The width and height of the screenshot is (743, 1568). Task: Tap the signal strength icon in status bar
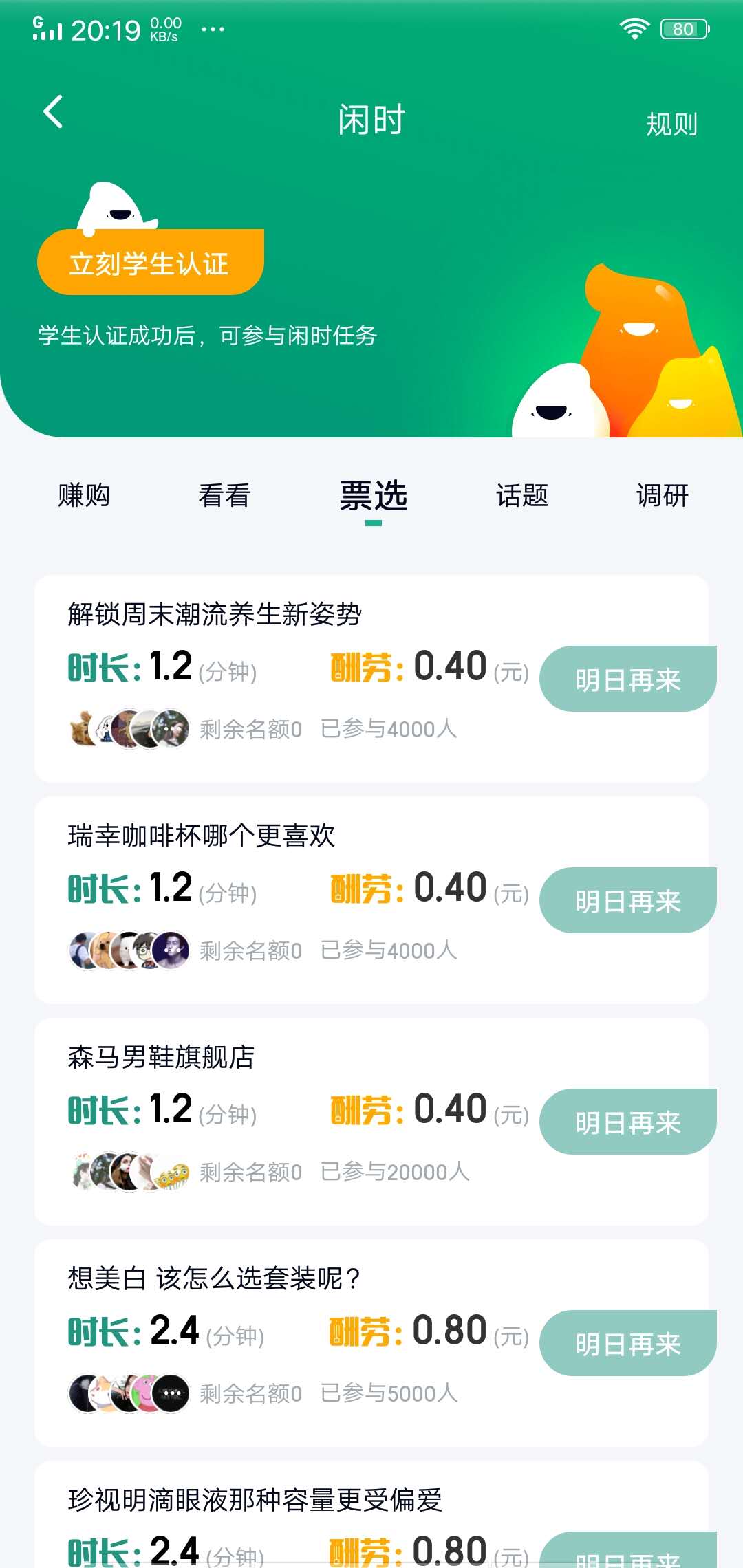(45, 28)
